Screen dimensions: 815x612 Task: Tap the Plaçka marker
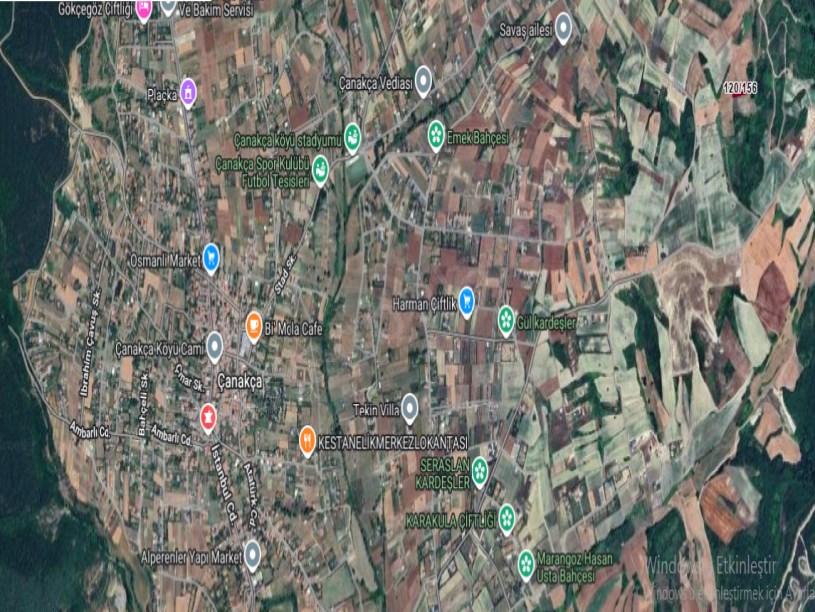(x=188, y=92)
